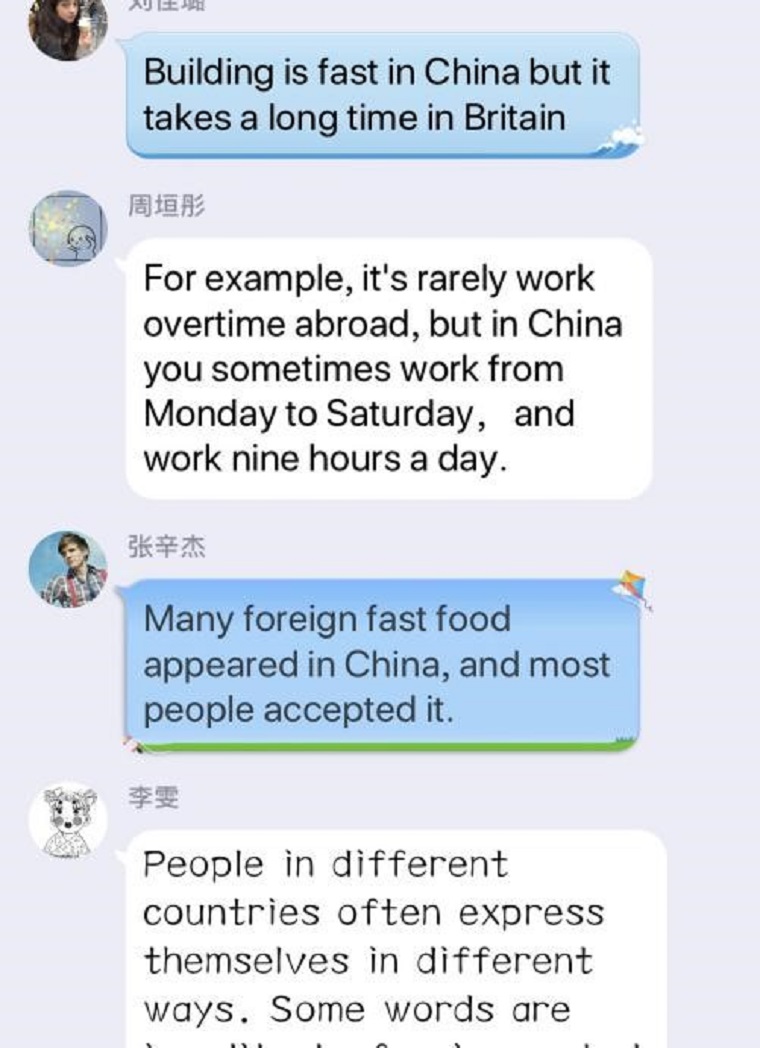Open 李雯's cartoon avatar profile
Viewport: 760px width, 1048px height.
[68, 821]
